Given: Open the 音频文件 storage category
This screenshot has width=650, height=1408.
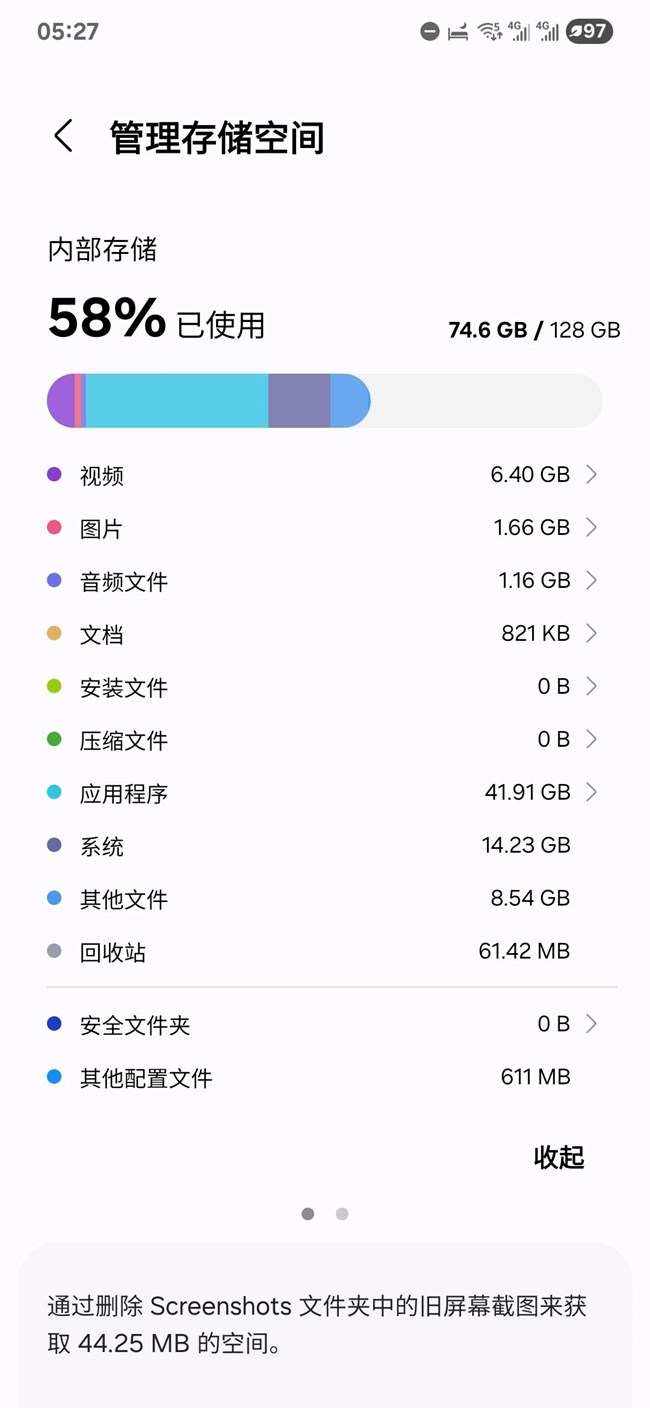Looking at the screenshot, I should [325, 581].
